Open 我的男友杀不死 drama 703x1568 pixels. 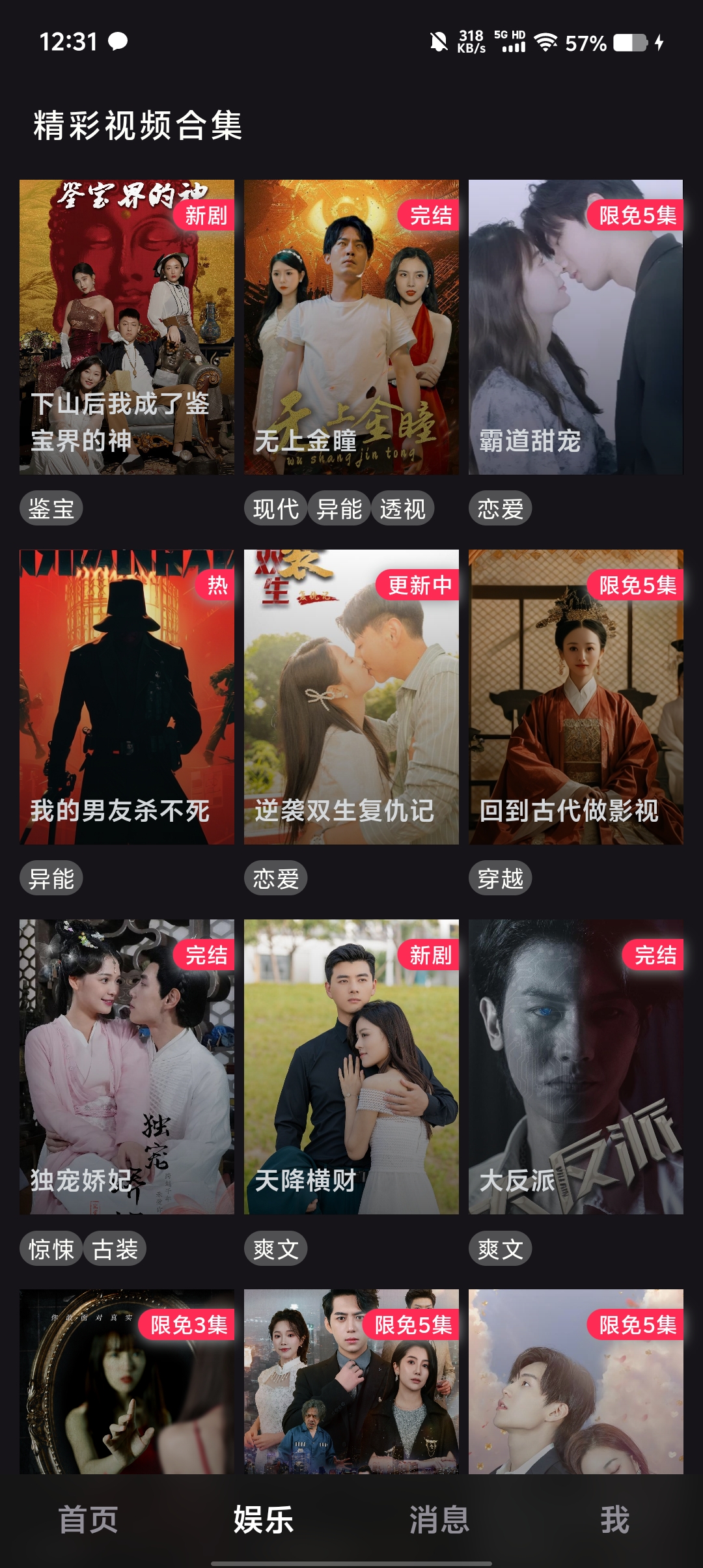click(x=127, y=697)
